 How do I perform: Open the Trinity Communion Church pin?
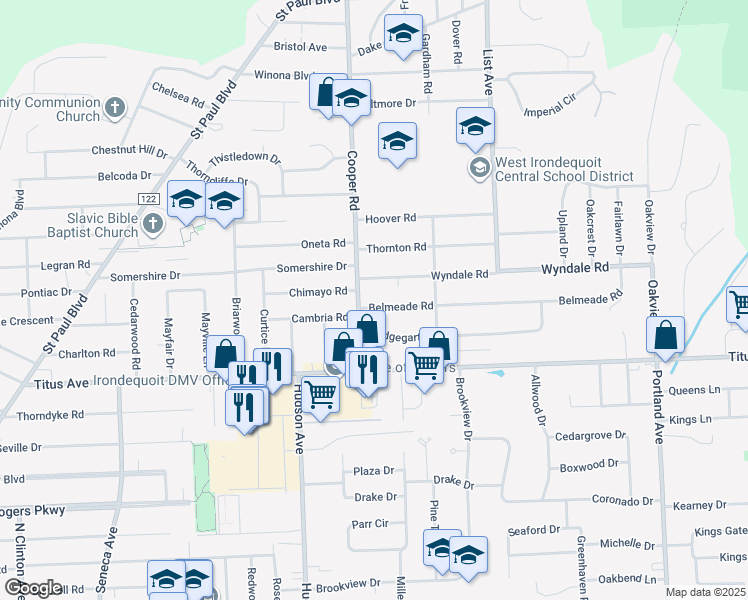click(115, 107)
